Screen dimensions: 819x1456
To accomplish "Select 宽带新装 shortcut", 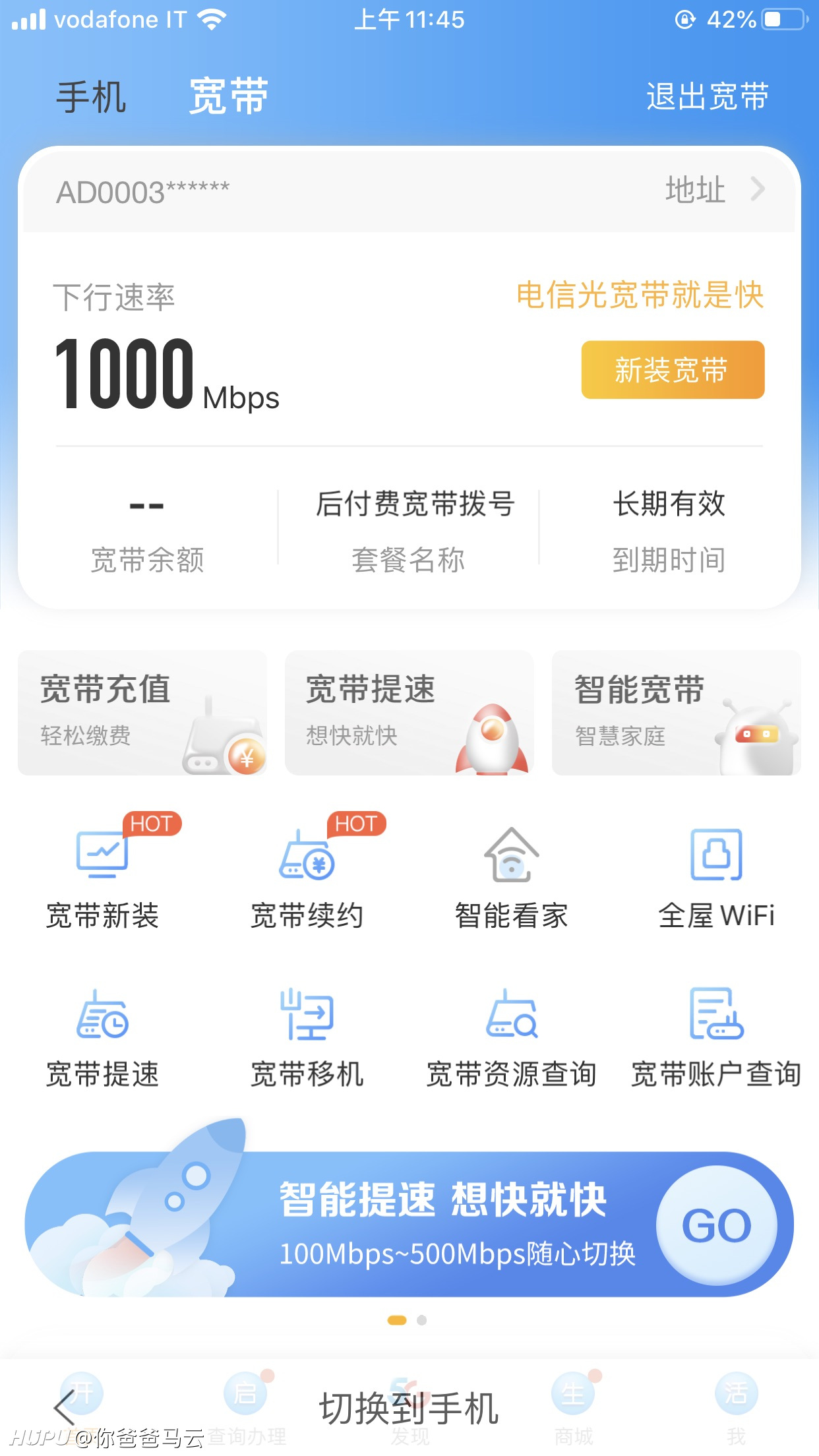I will point(103,874).
